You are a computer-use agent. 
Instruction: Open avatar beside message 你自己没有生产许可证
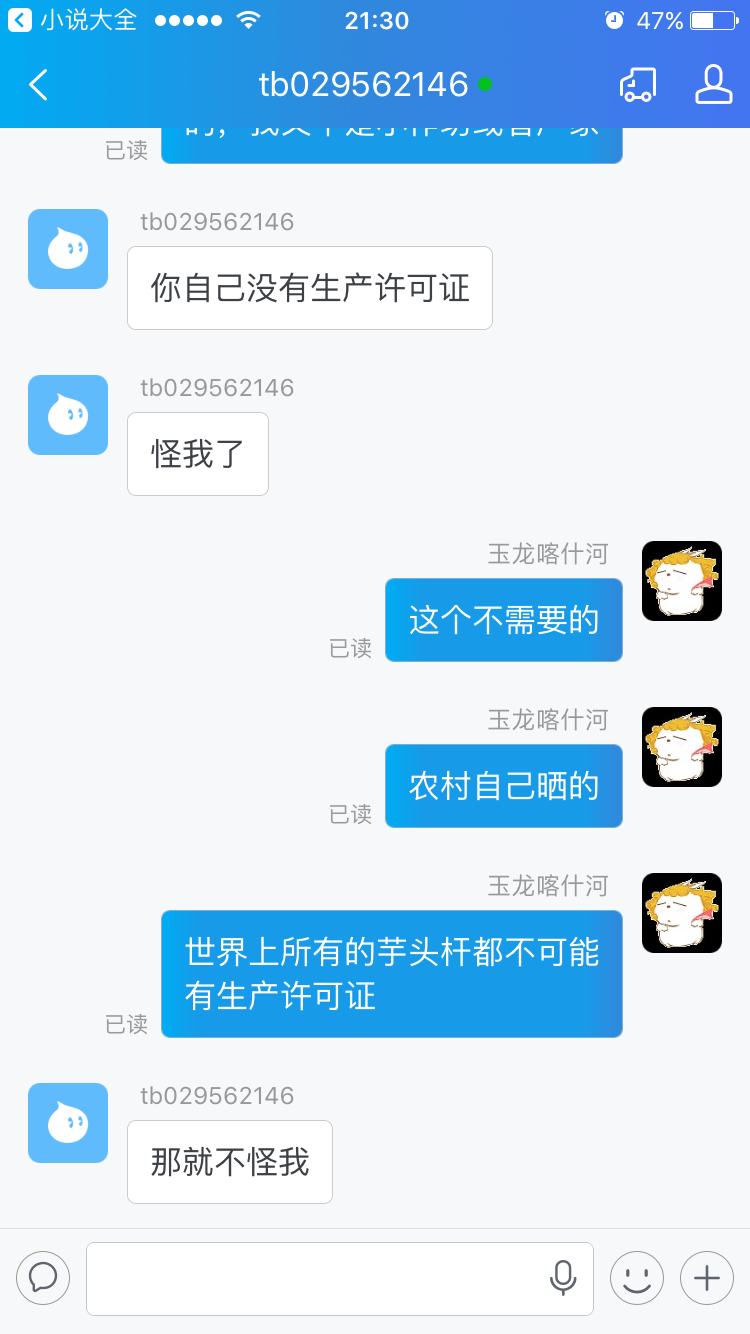68,249
